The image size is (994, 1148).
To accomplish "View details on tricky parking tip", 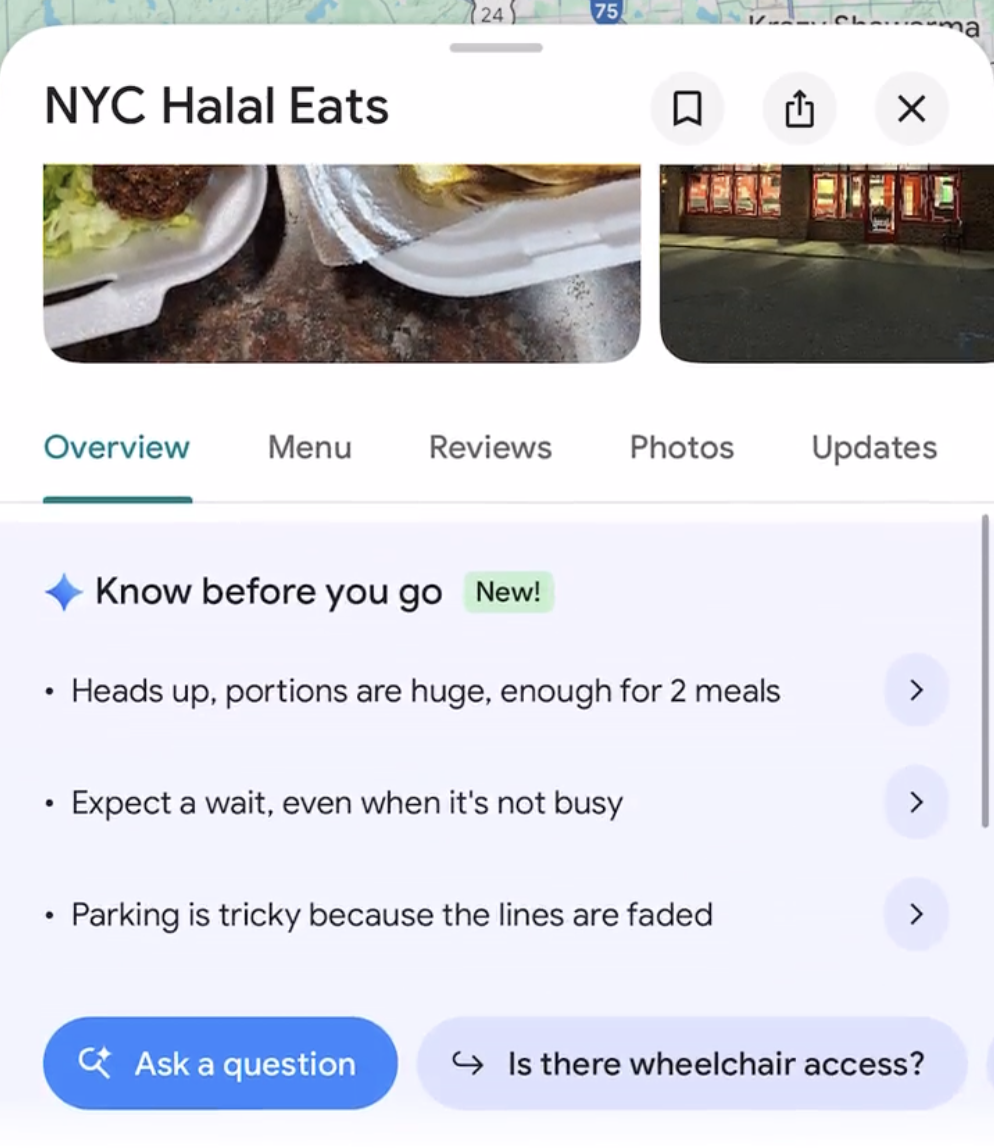I will coord(916,914).
